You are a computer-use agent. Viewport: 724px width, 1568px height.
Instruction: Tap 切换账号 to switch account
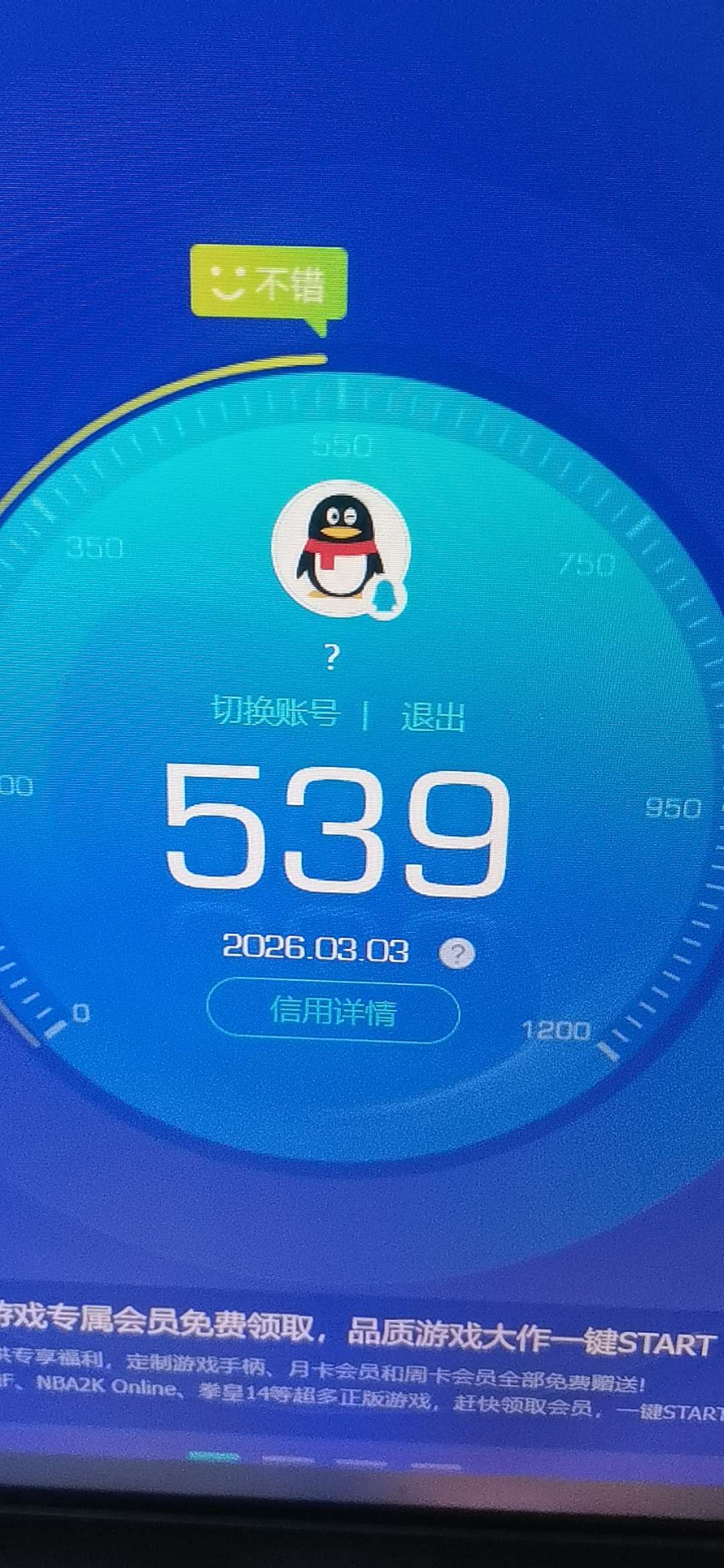[x=276, y=712]
